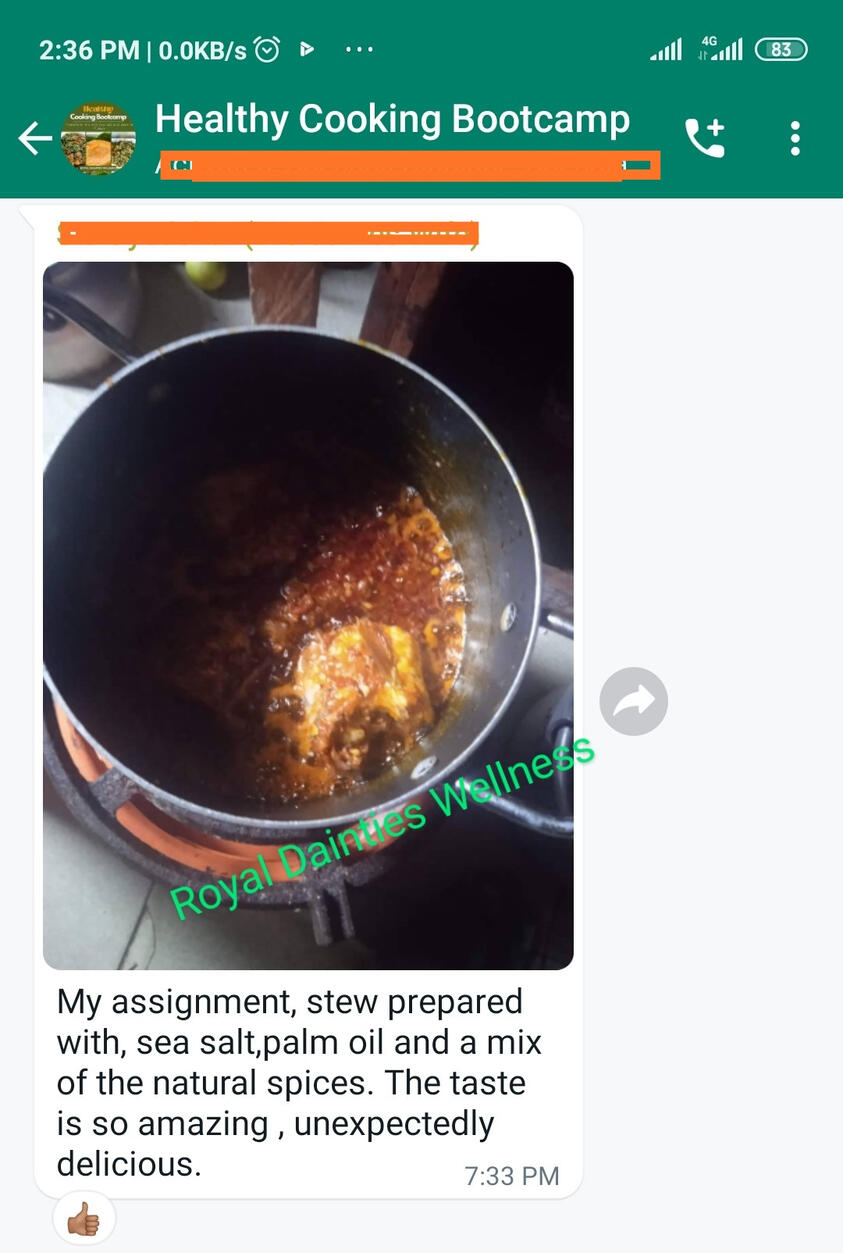The image size is (843, 1253).
Task: Open the stew pot photo
Action: click(x=308, y=615)
